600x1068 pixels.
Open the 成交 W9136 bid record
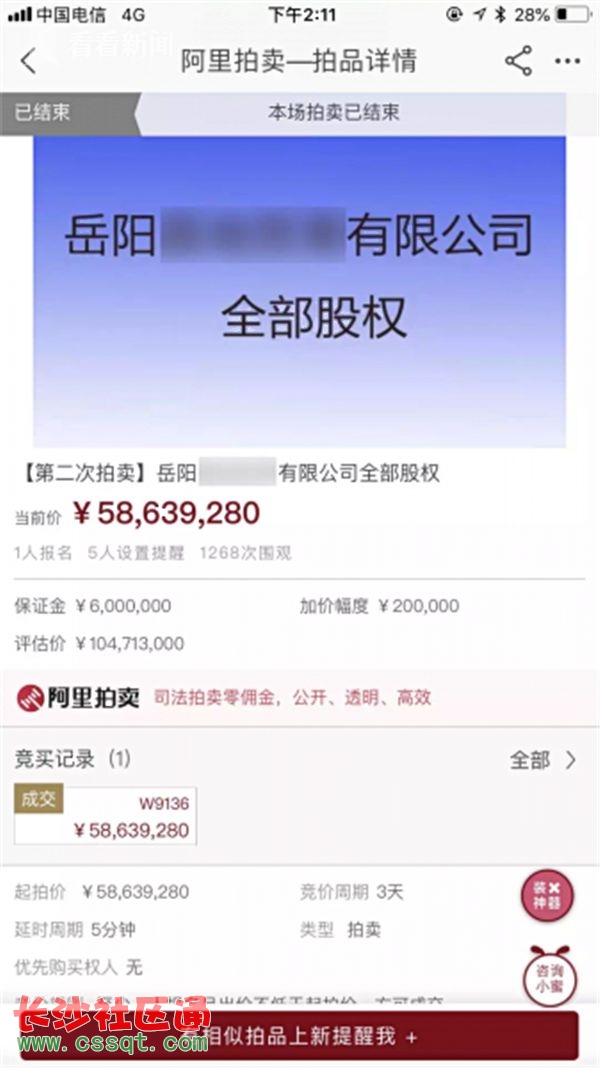coord(105,816)
